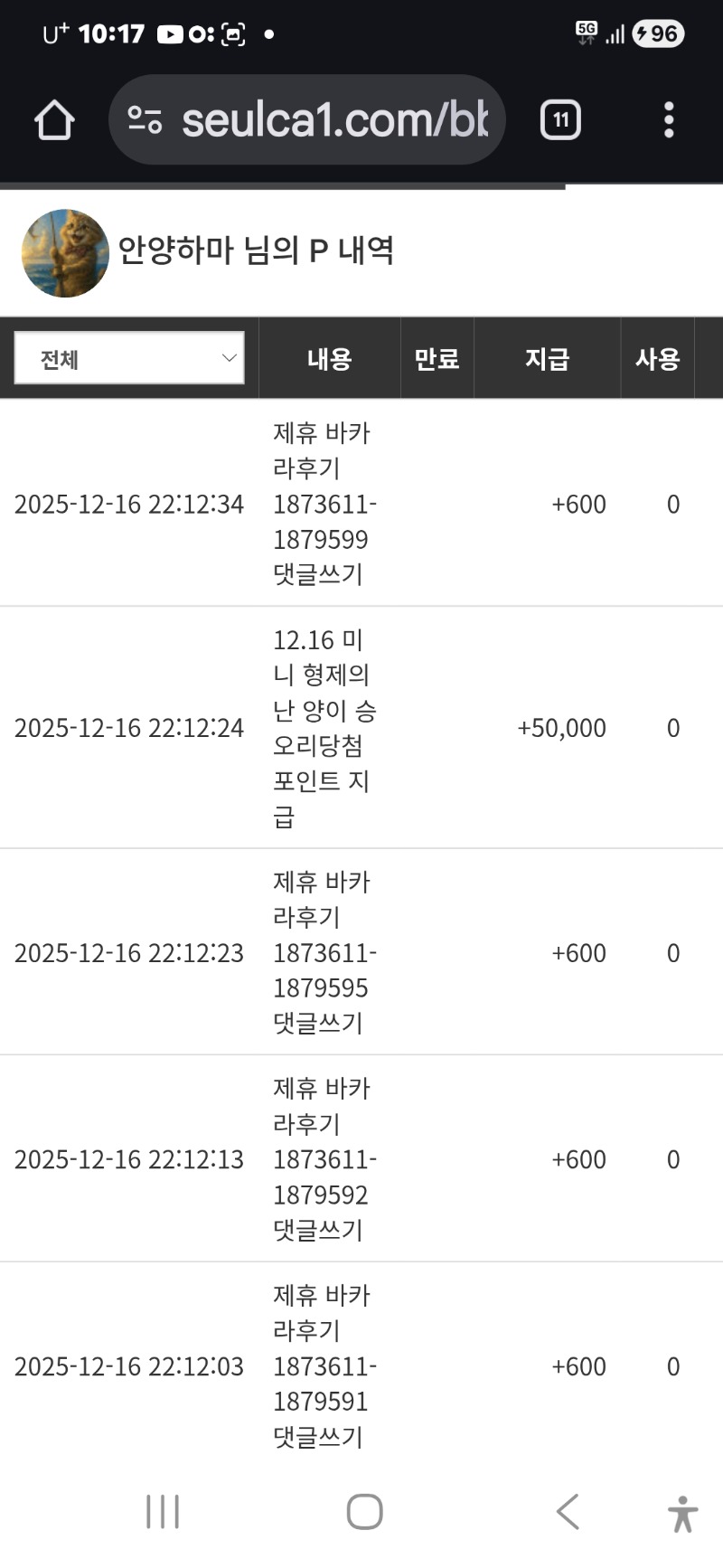This screenshot has width=723, height=1568.
Task: Open the site info icon in address bar
Action: click(x=145, y=120)
